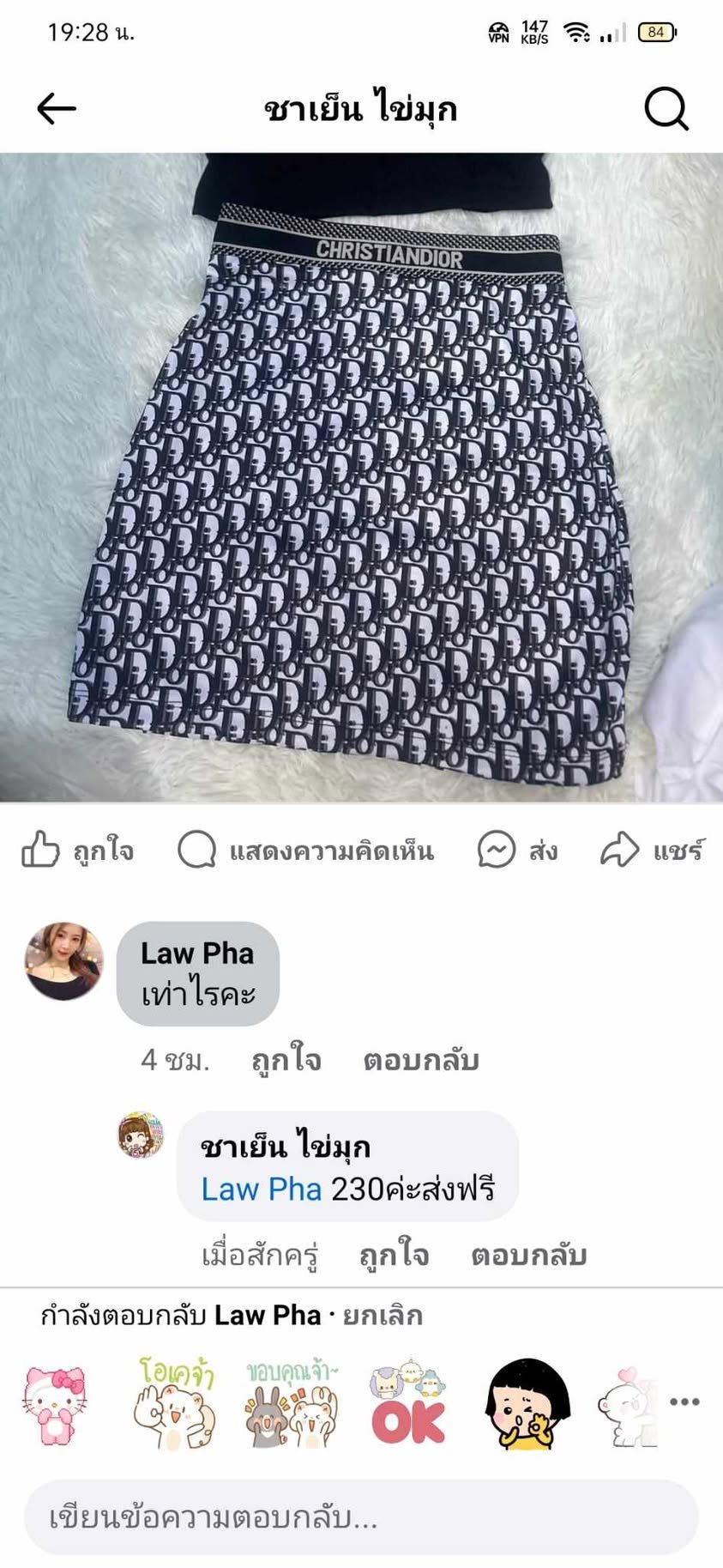The width and height of the screenshot is (723, 1568).
Task: Select the Hello Kitty sticker
Action: (54, 1404)
